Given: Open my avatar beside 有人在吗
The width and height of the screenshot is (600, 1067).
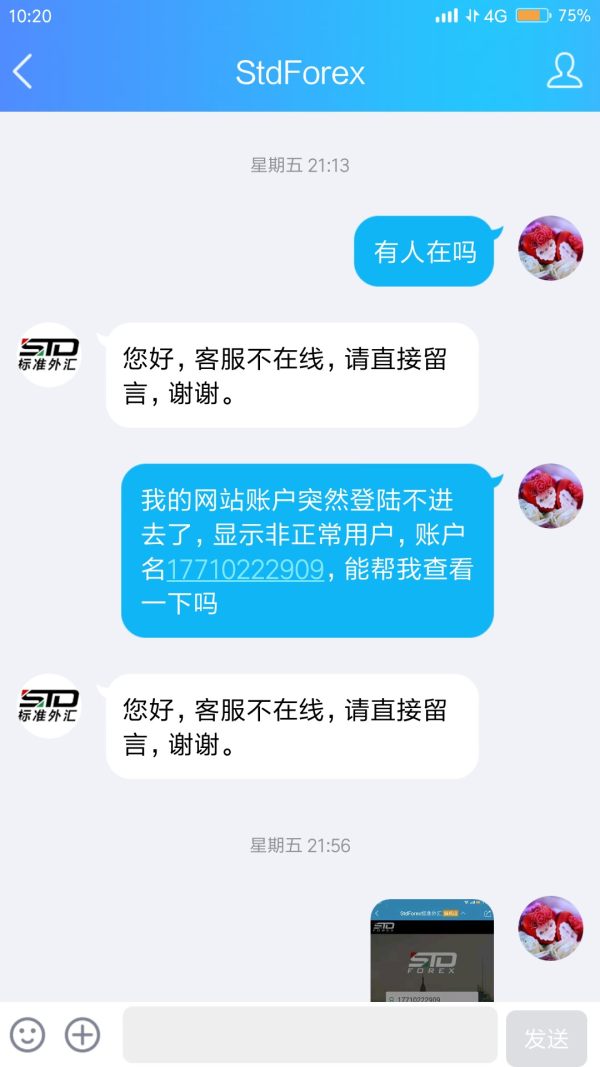Looking at the screenshot, I should click(550, 248).
